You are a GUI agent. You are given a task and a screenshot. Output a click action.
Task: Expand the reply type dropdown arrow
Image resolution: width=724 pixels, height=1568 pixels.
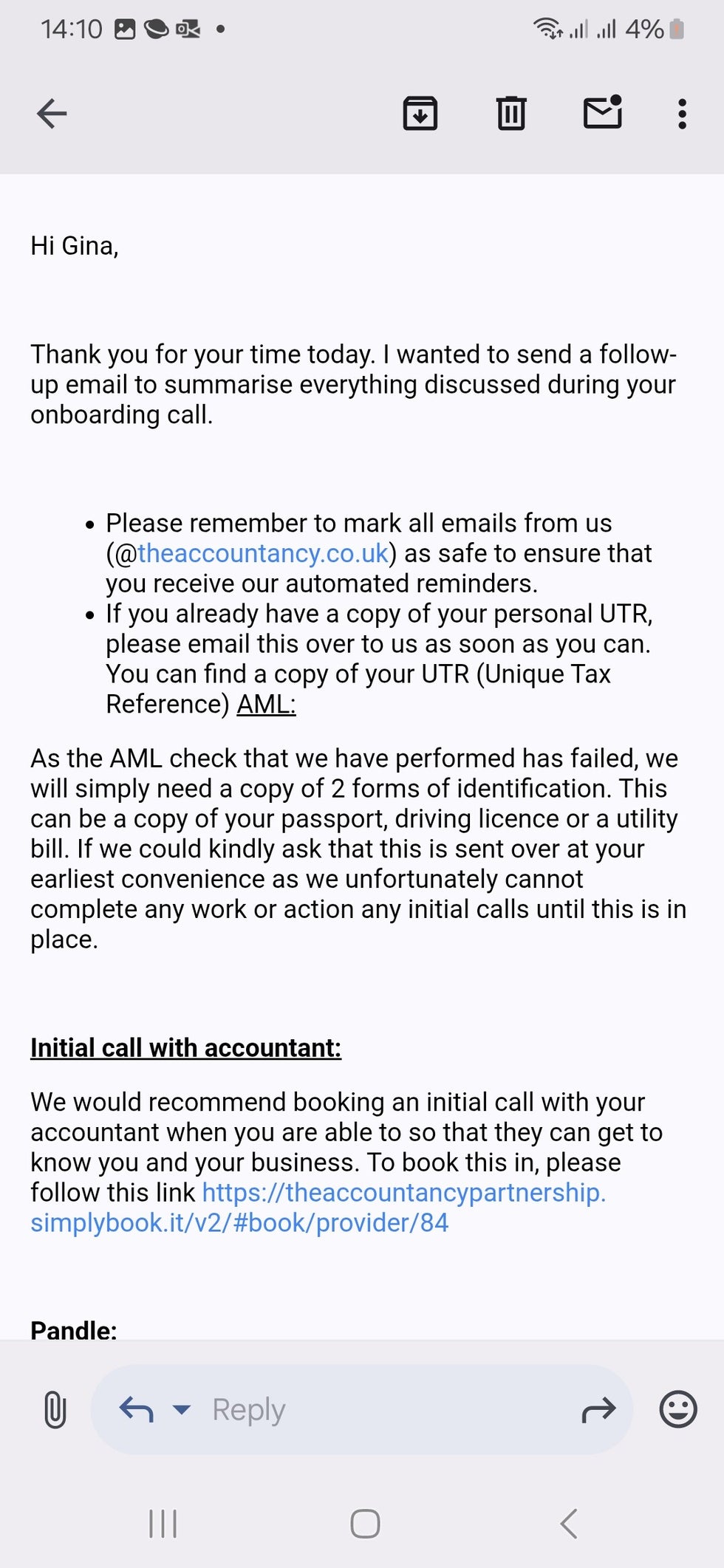click(x=181, y=1409)
